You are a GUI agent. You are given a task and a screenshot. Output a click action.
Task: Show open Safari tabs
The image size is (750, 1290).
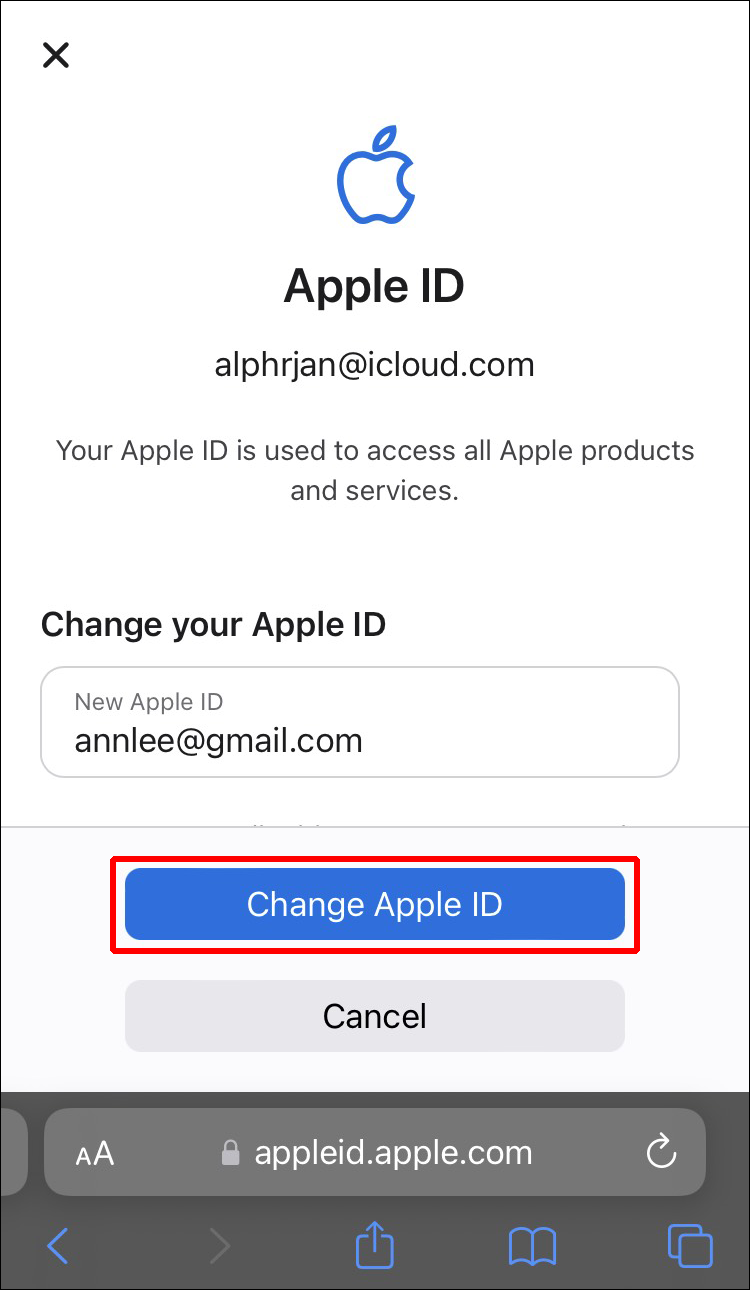pyautogui.click(x=690, y=1246)
